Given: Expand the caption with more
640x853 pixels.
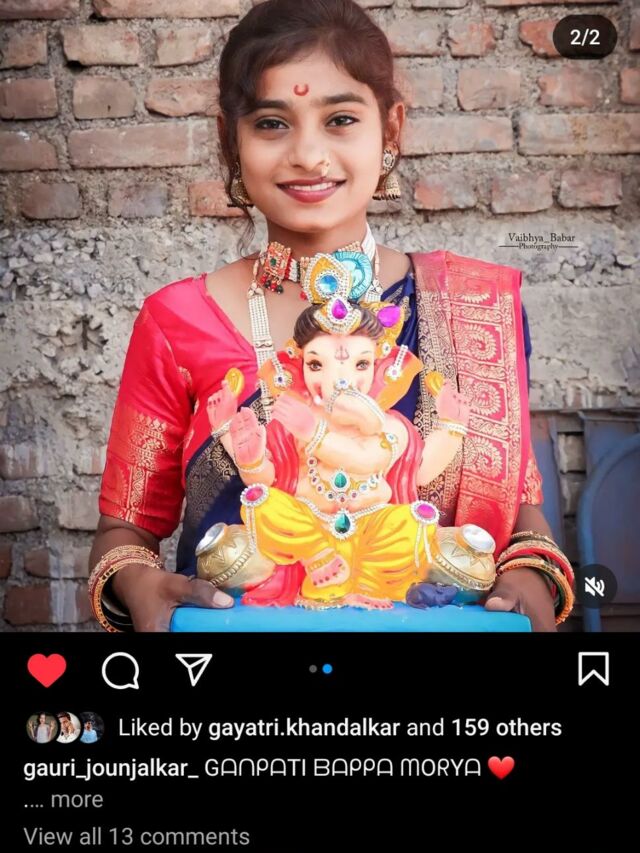Looking at the screenshot, I should point(77,800).
